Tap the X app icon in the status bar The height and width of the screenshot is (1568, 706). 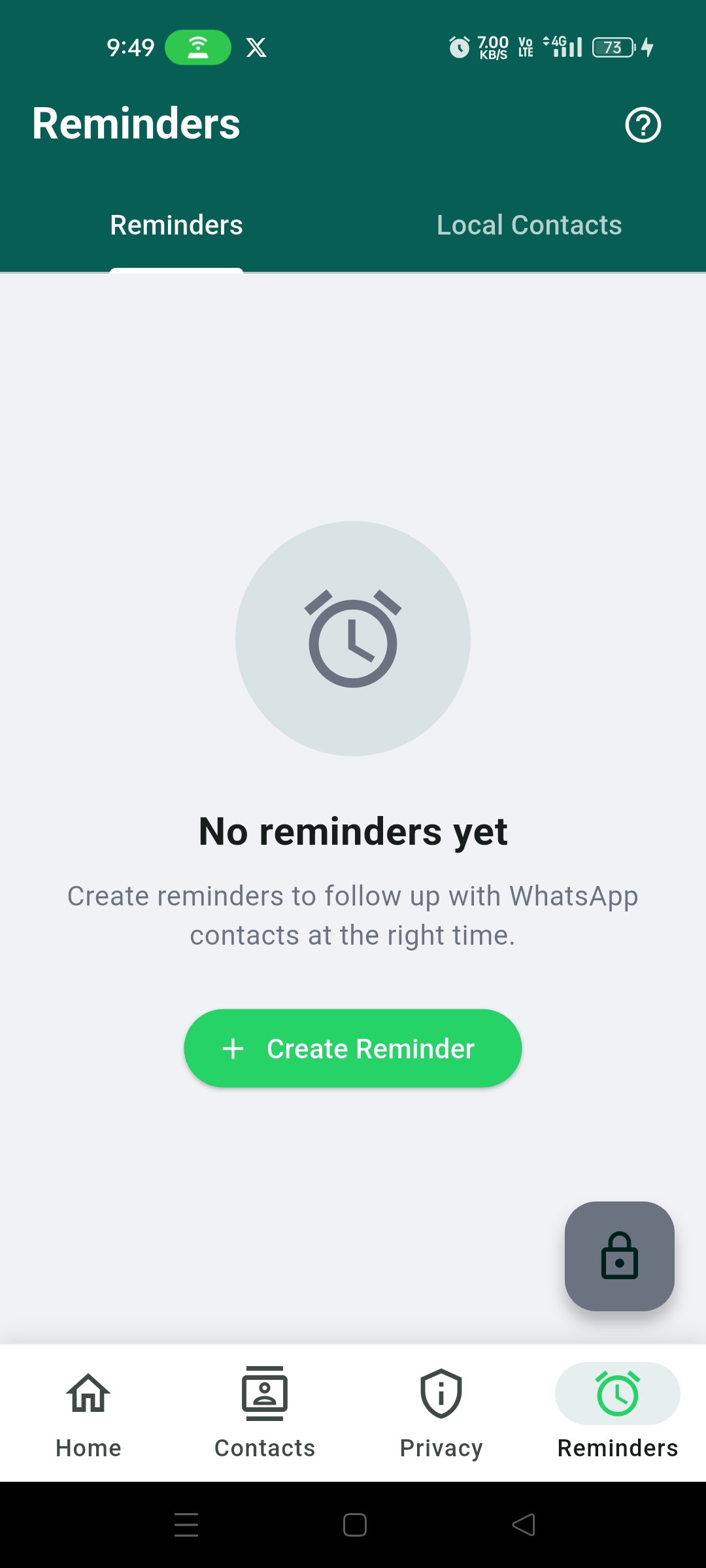255,46
